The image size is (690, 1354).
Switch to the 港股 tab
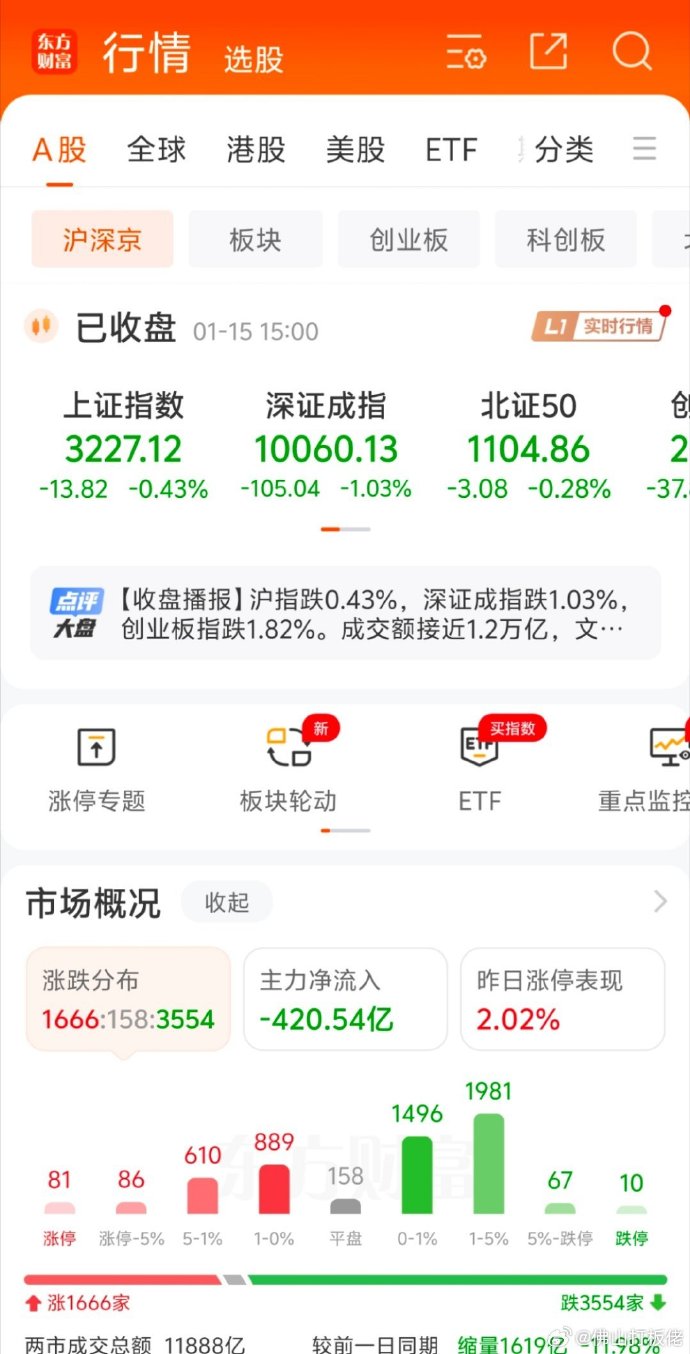[x=256, y=150]
